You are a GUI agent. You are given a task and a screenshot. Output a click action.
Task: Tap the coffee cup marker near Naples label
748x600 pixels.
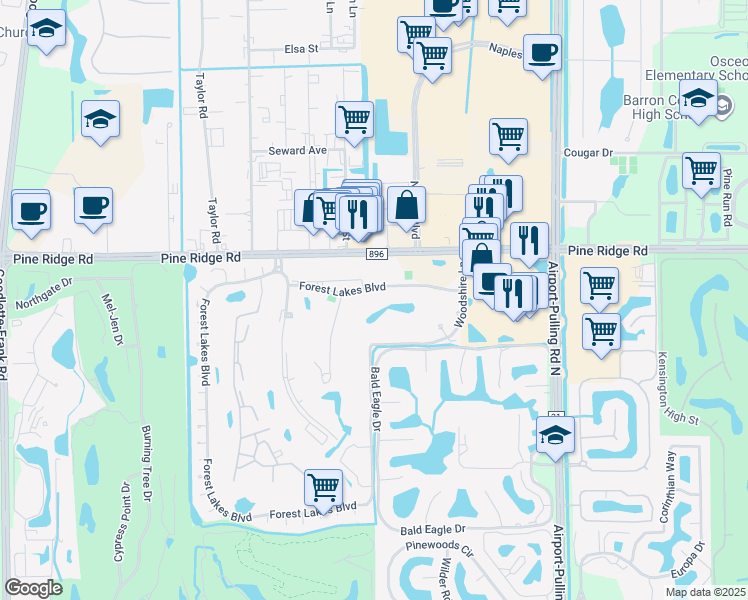click(x=542, y=53)
